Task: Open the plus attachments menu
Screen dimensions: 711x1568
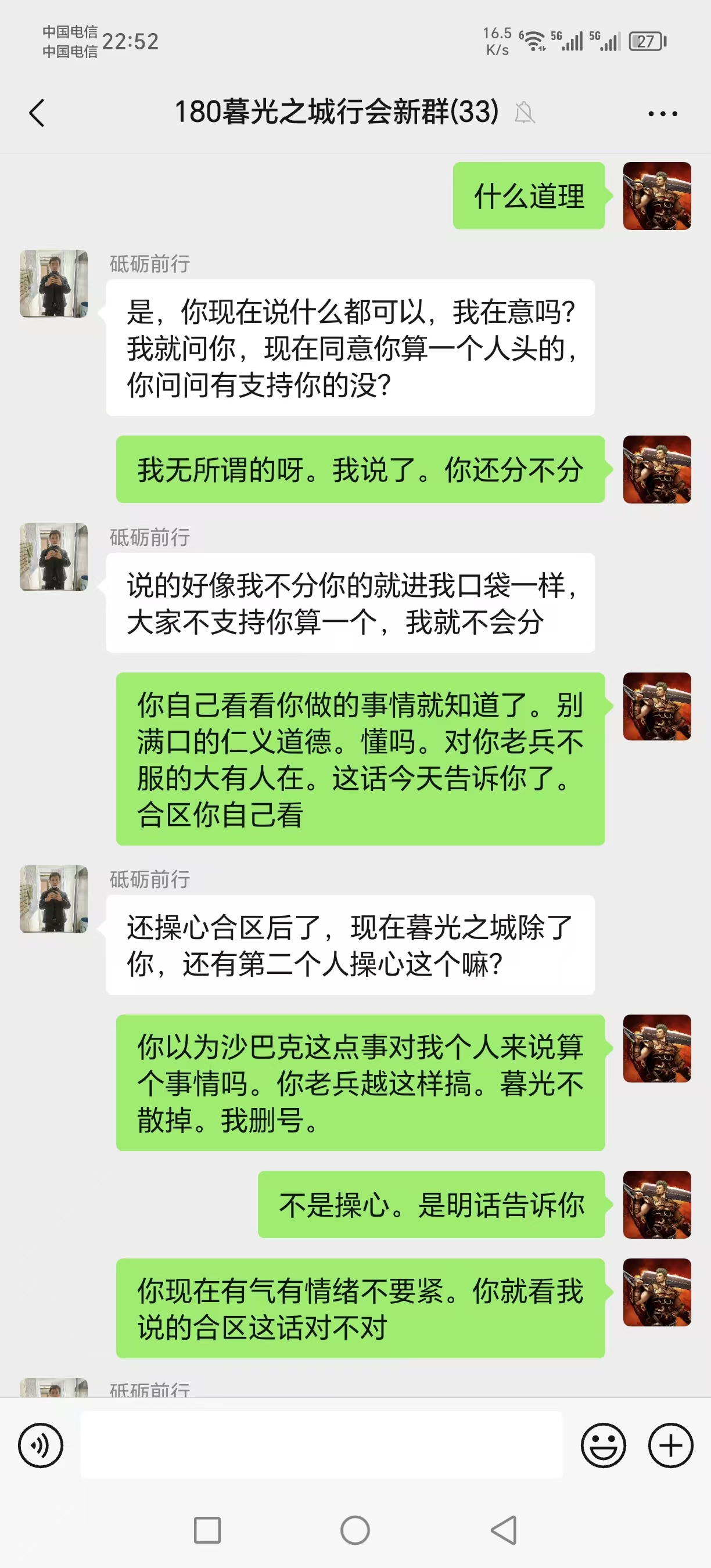Action: tap(670, 1445)
